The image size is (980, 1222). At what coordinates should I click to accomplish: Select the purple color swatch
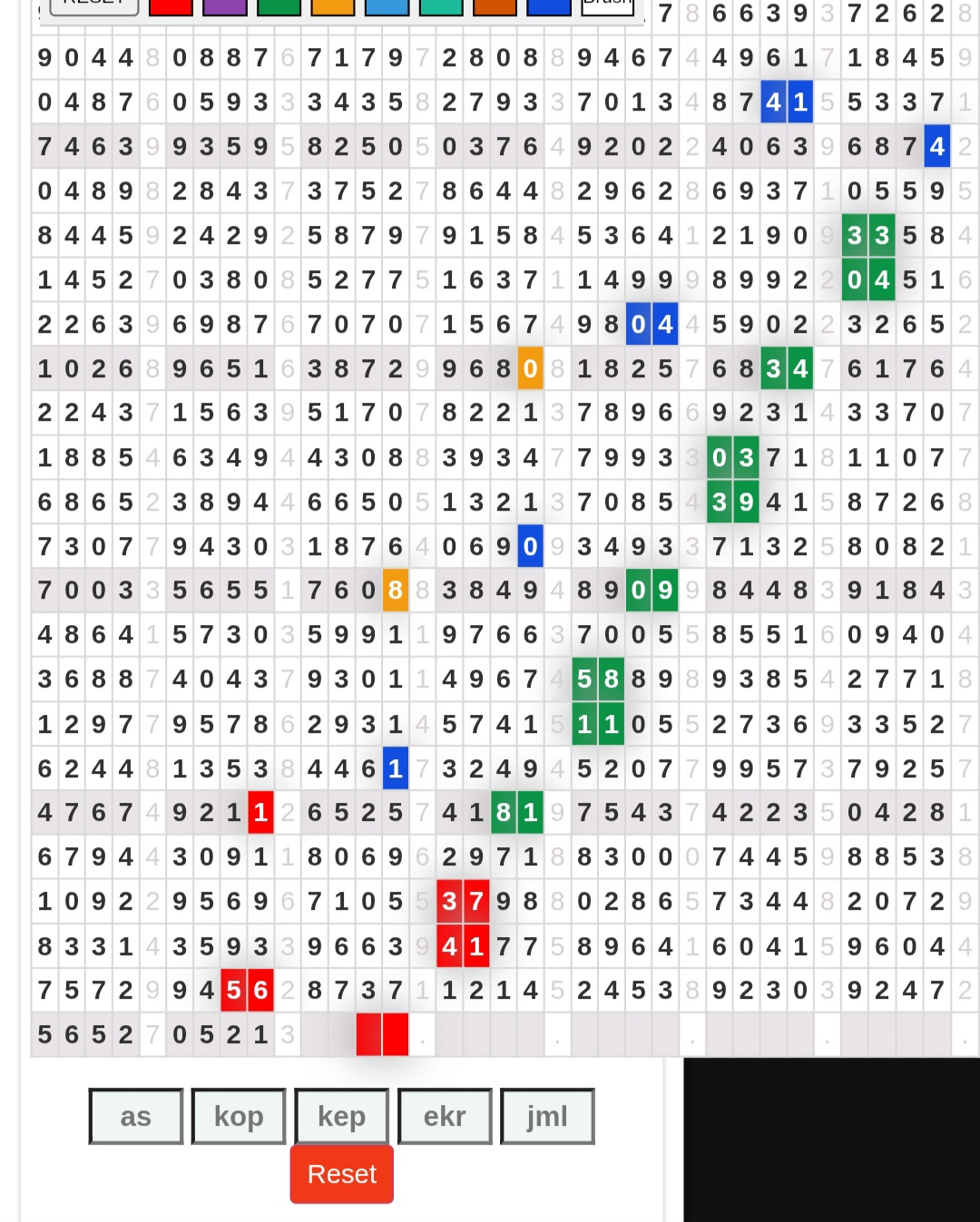[225, 7]
